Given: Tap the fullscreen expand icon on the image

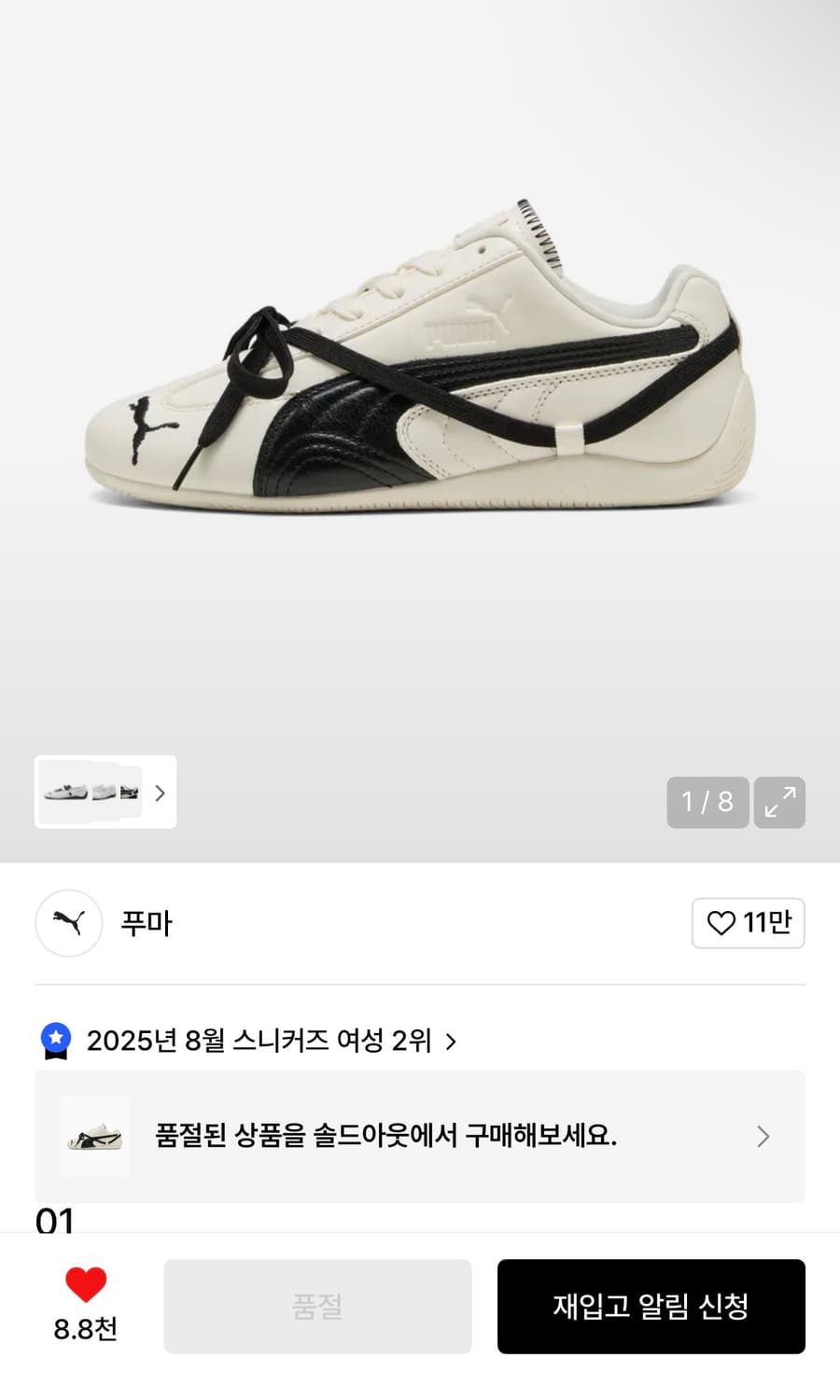Looking at the screenshot, I should tap(782, 802).
